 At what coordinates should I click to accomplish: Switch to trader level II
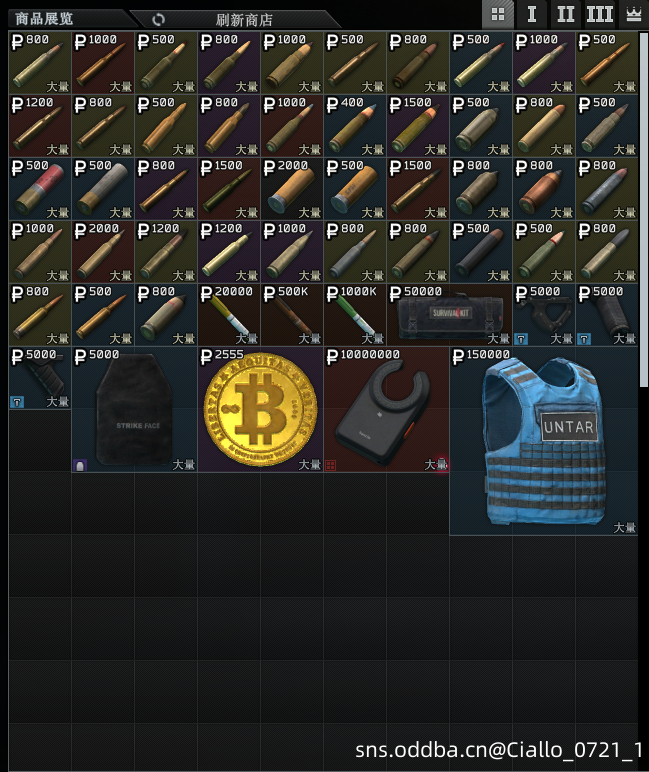click(x=566, y=14)
